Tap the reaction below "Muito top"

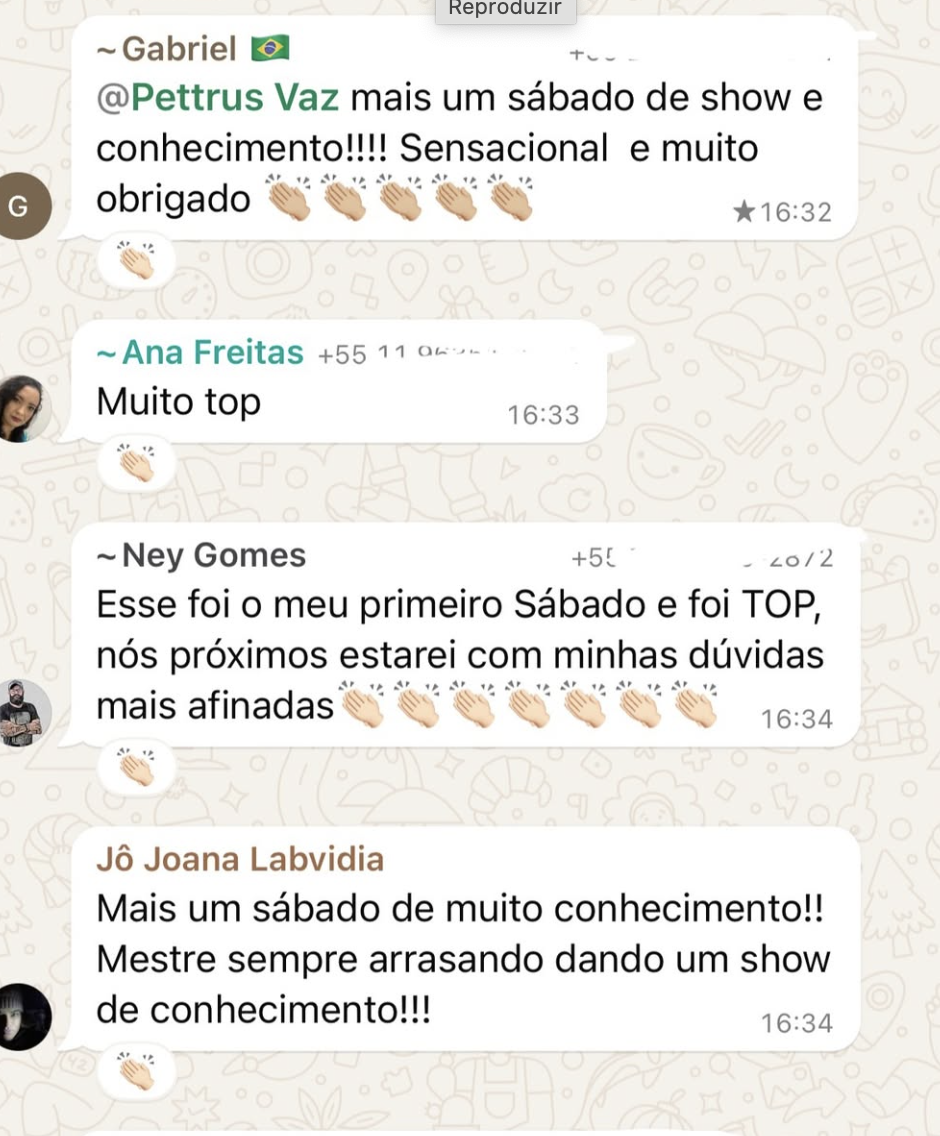click(137, 463)
